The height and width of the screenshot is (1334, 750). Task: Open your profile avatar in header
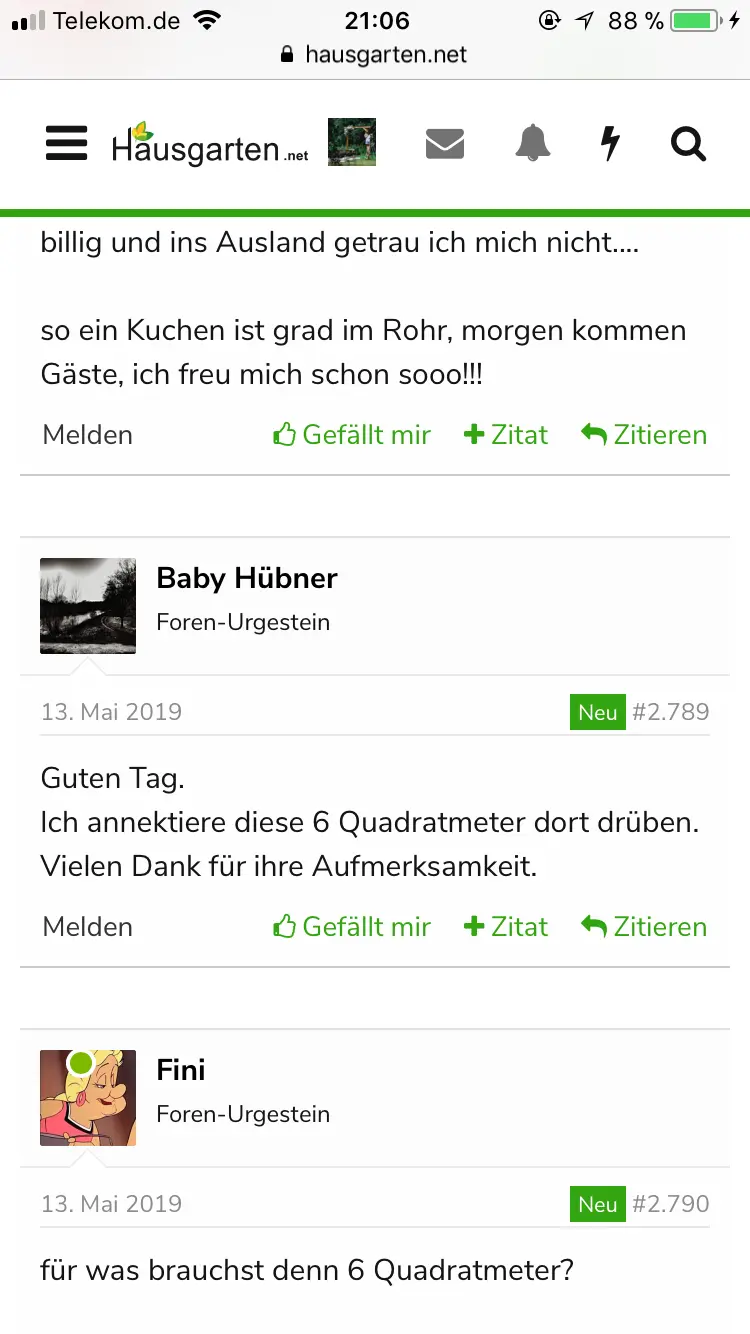coord(352,143)
